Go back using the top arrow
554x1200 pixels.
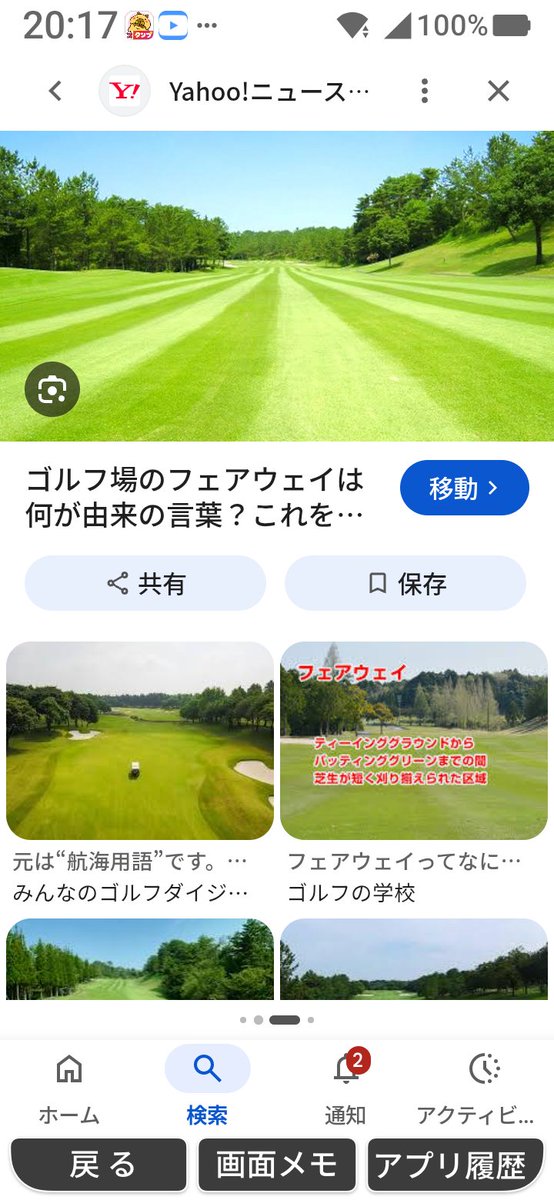[55, 91]
